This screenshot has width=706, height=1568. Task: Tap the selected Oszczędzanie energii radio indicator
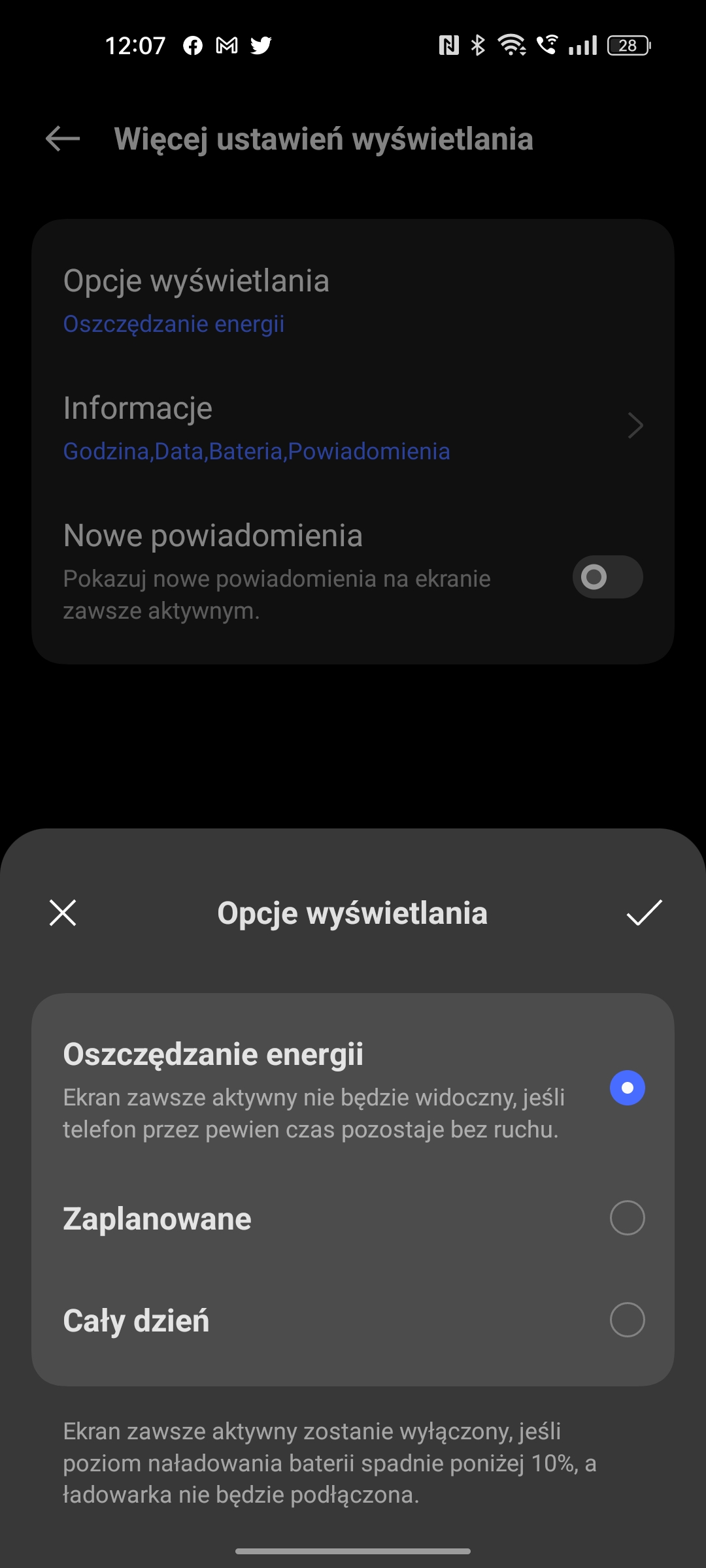coord(627,1086)
